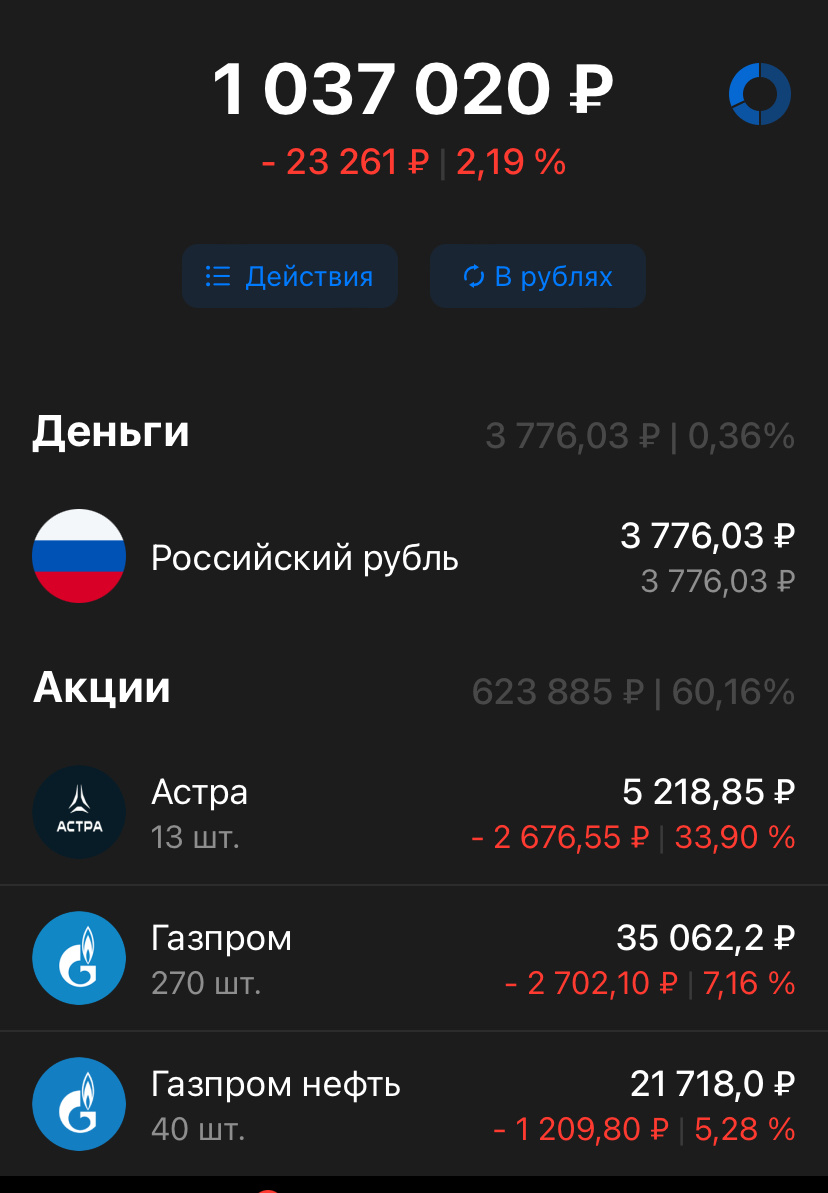Select the Russian flag currency icon
The width and height of the screenshot is (828, 1193).
[79, 556]
